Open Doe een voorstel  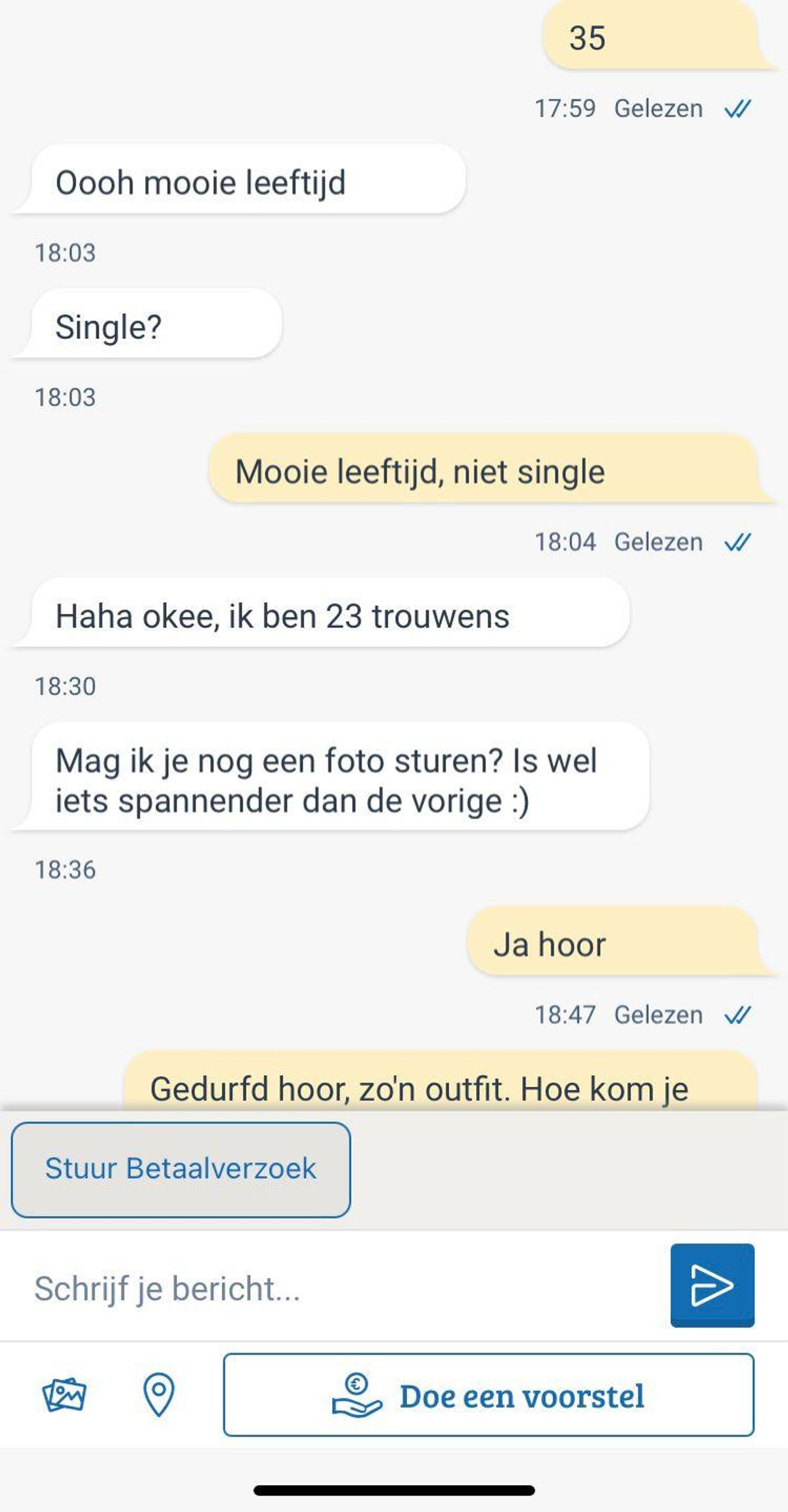pos(489,1394)
